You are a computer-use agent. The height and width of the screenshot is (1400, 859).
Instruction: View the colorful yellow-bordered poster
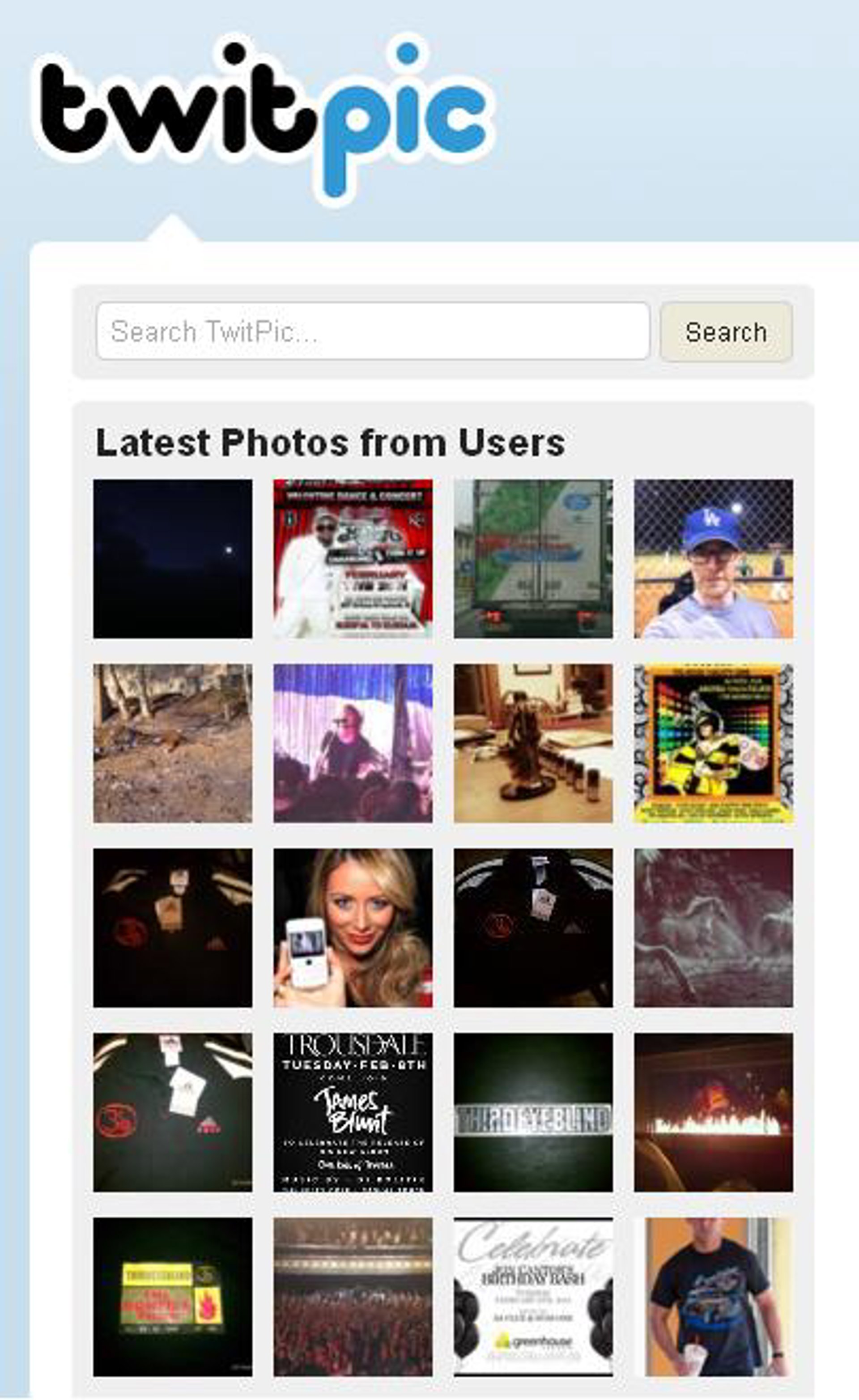714,743
